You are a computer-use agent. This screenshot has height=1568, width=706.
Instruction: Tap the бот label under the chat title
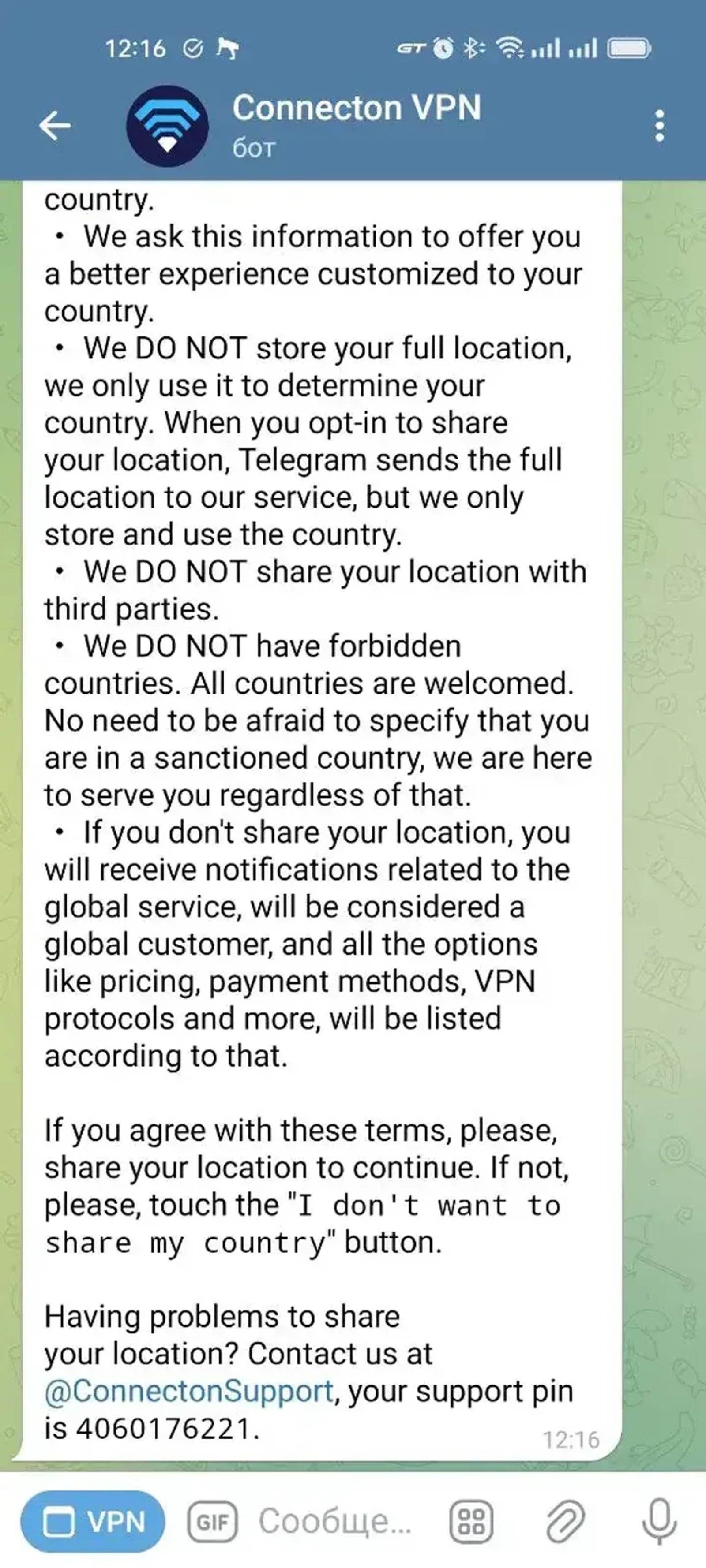[x=255, y=145]
